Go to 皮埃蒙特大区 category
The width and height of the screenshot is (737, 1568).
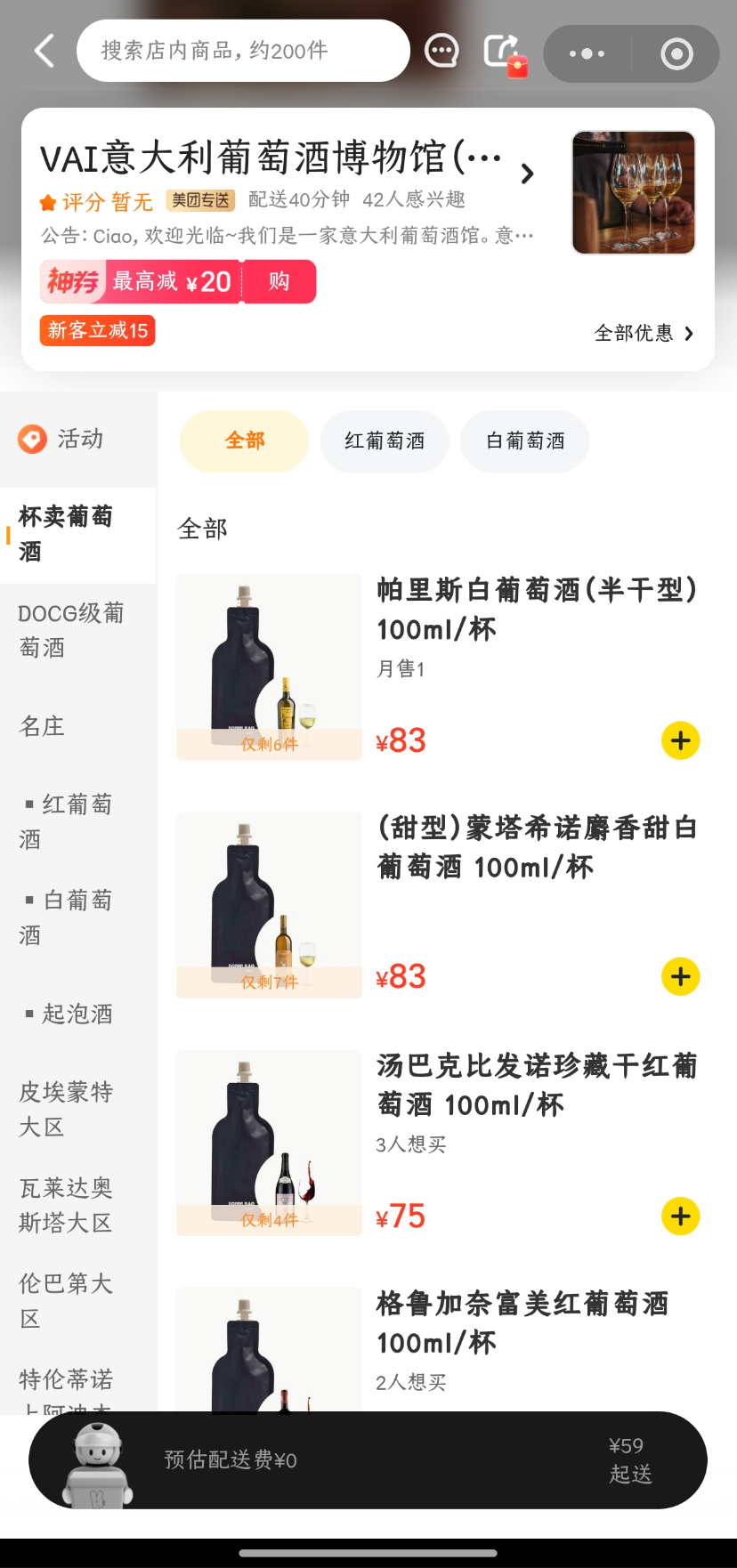(66, 1109)
